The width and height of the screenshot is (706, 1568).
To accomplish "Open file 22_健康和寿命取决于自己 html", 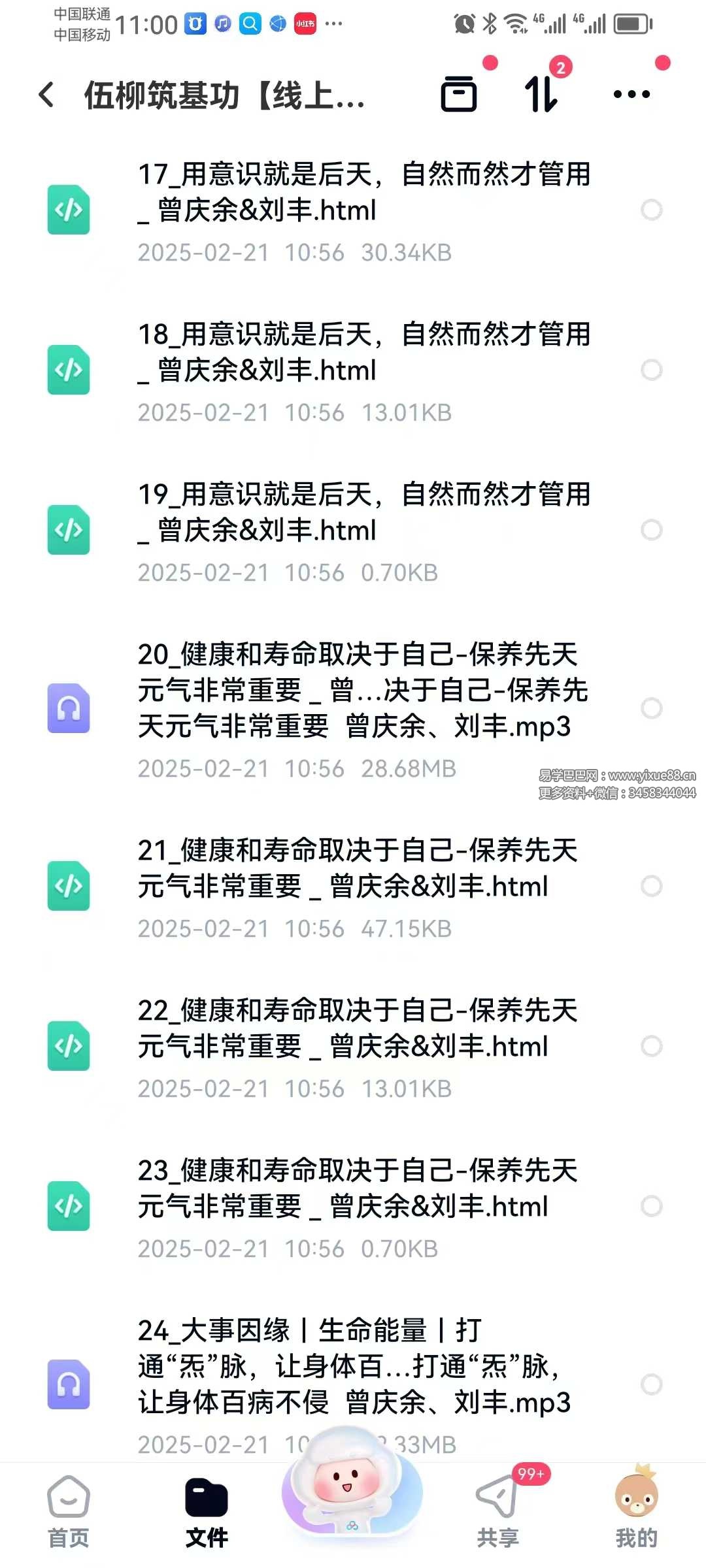I will point(357,1028).
